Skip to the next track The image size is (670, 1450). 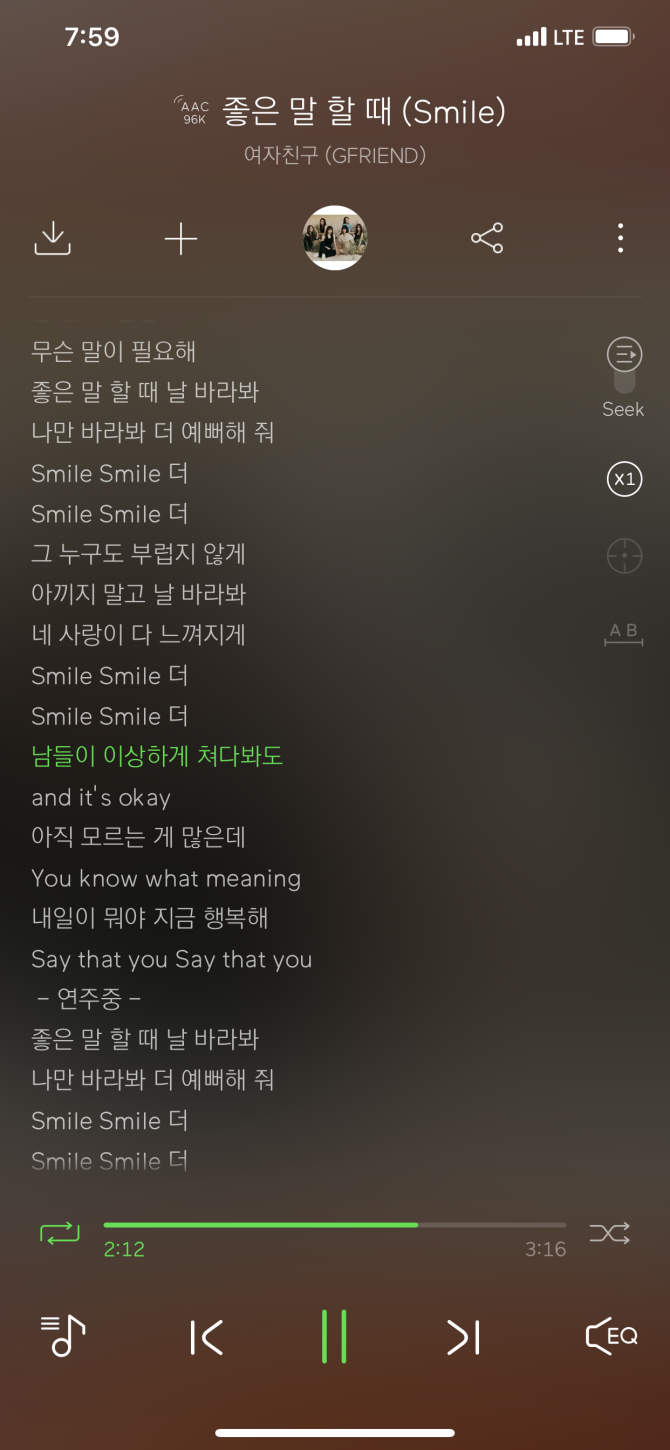click(x=463, y=1336)
